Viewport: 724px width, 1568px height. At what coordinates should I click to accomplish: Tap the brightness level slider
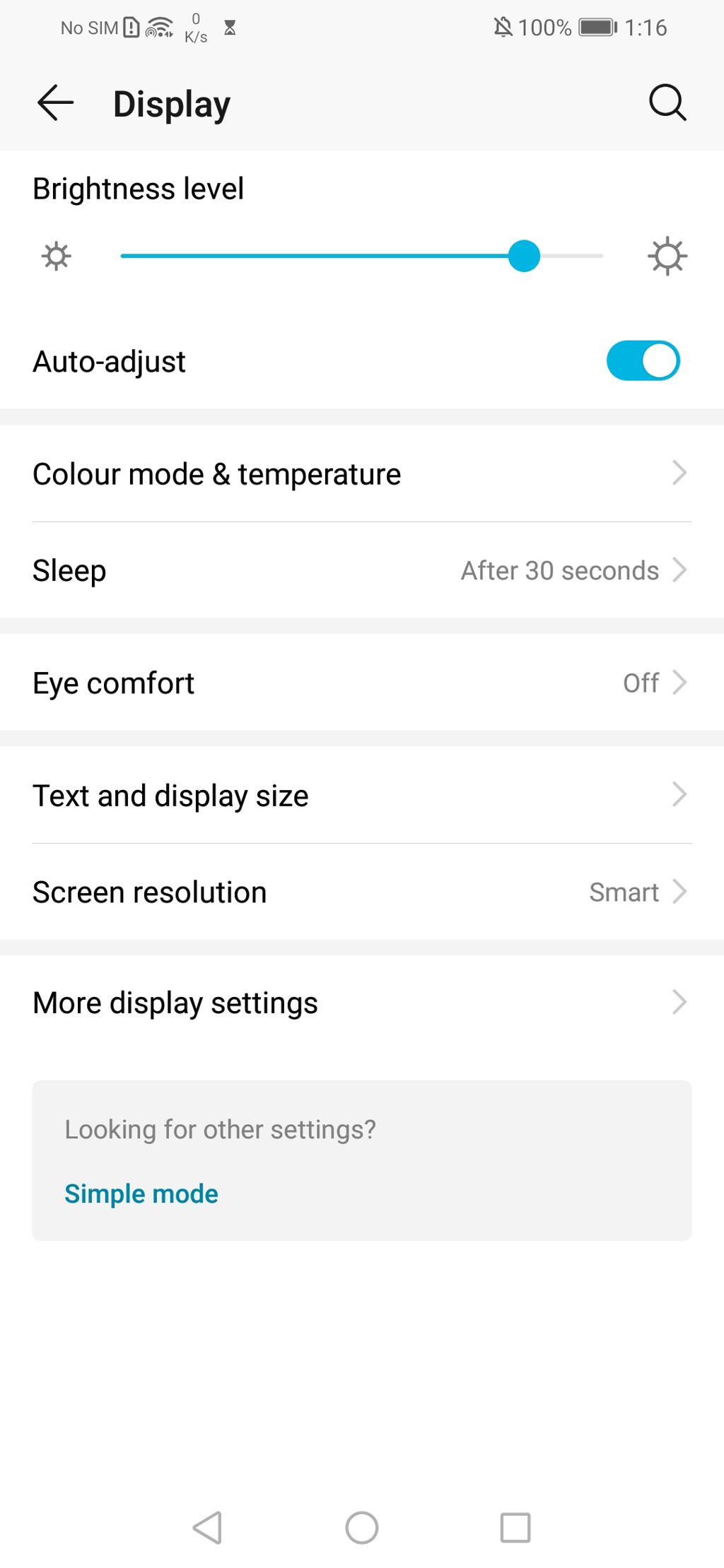(361, 256)
